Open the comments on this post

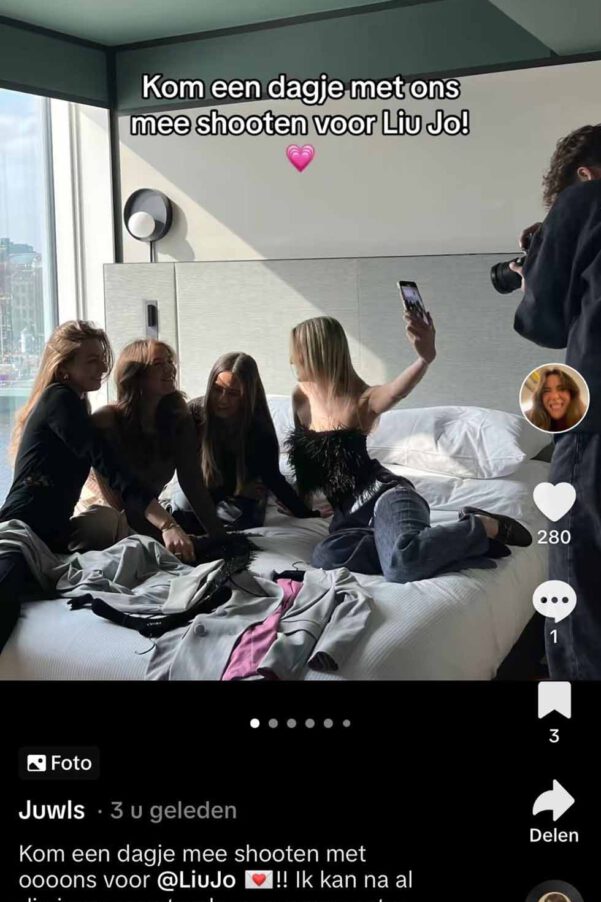point(554,601)
